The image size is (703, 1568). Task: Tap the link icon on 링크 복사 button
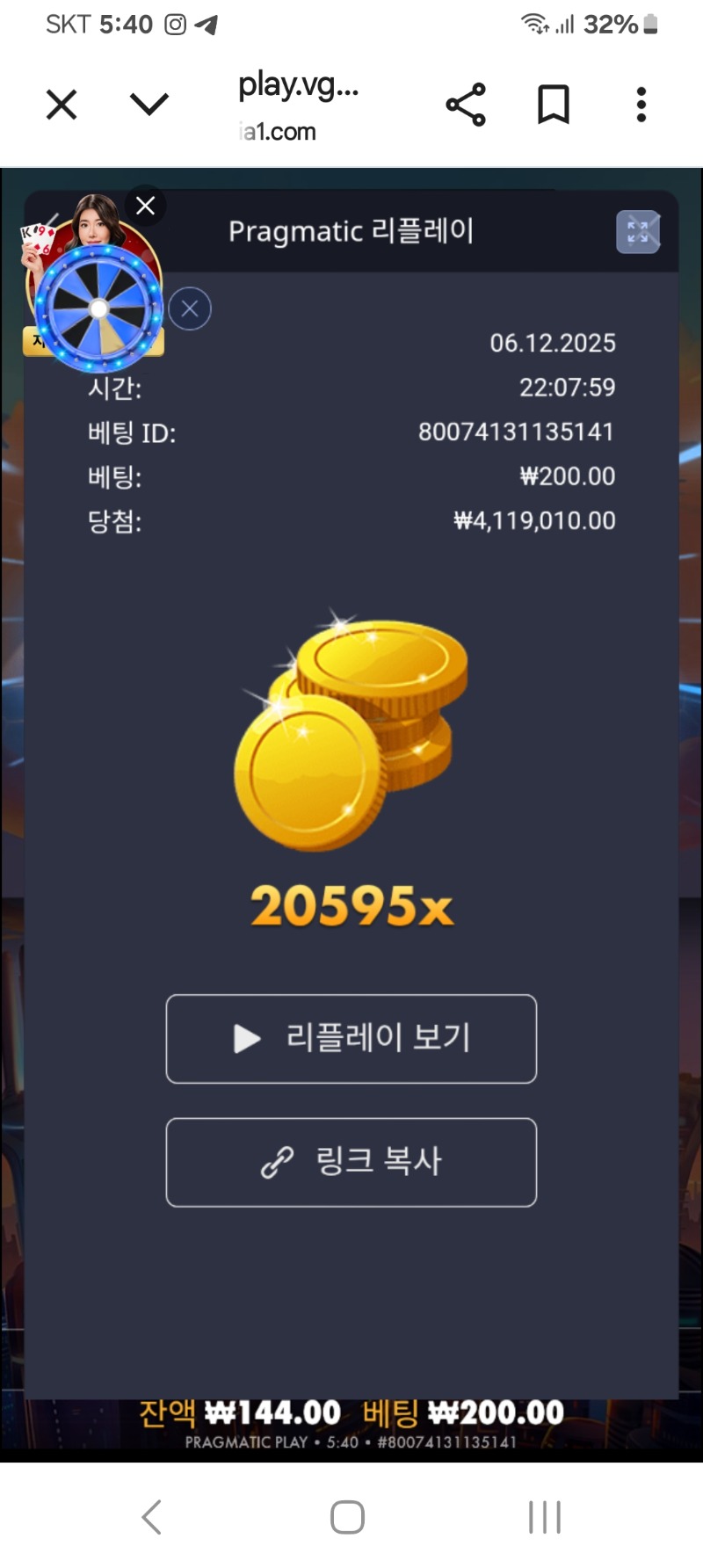click(x=277, y=1162)
